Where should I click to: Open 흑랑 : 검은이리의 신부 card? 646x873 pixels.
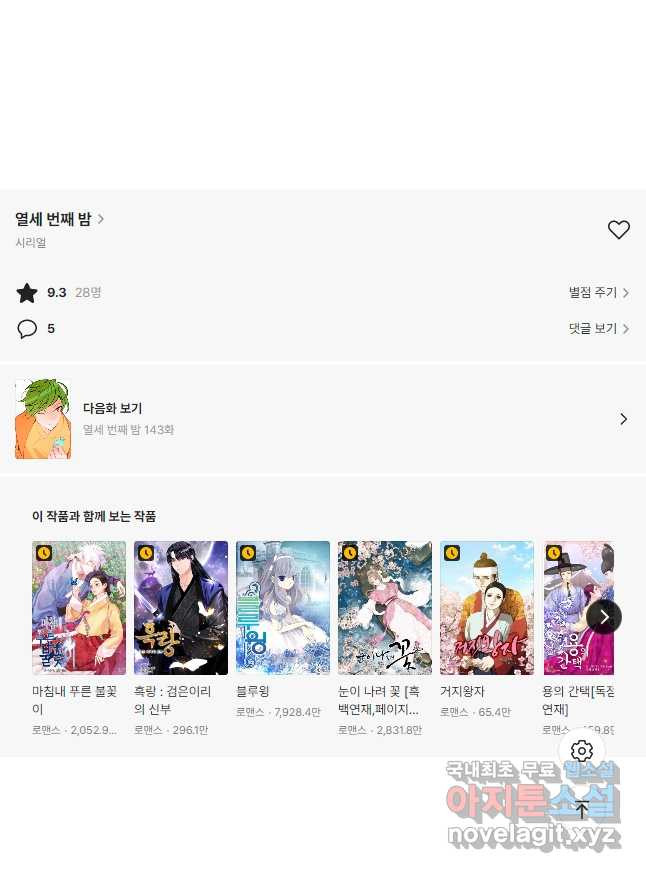click(181, 608)
